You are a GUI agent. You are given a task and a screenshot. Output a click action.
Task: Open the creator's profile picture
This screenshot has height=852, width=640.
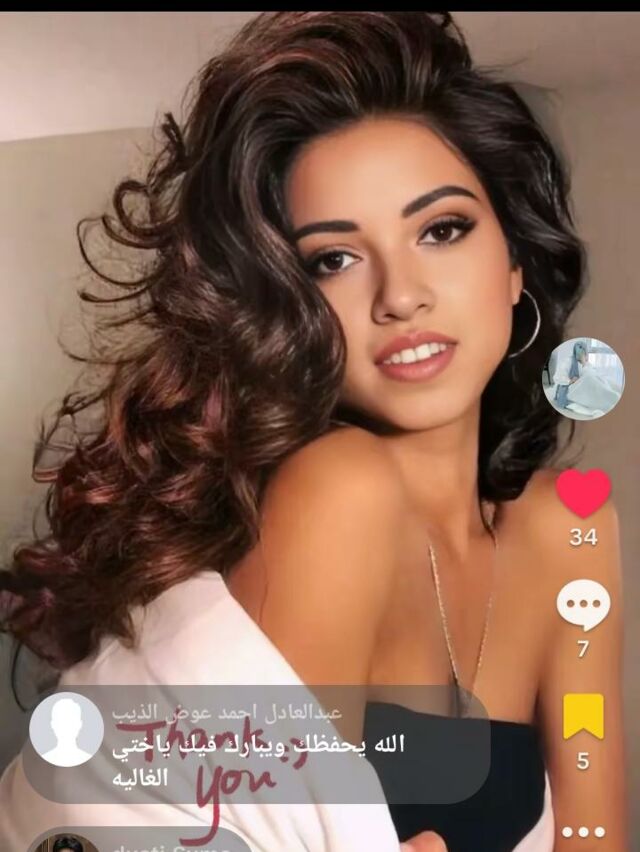click(x=583, y=378)
